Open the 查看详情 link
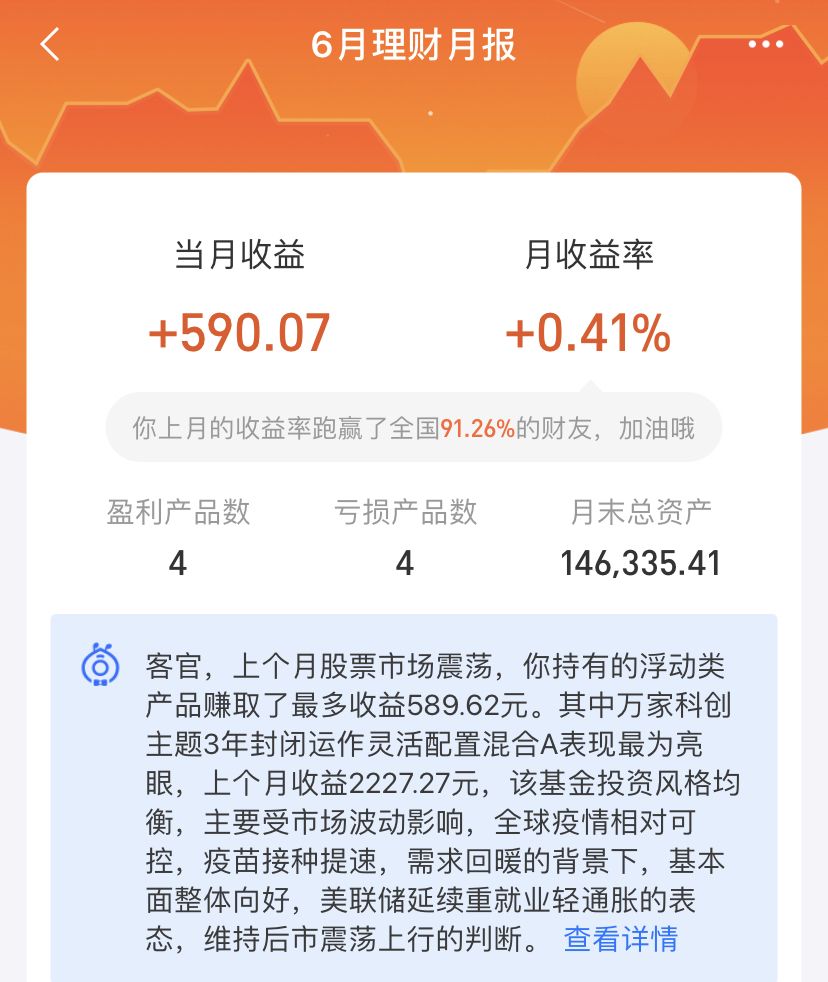The width and height of the screenshot is (828, 982). click(x=621, y=939)
